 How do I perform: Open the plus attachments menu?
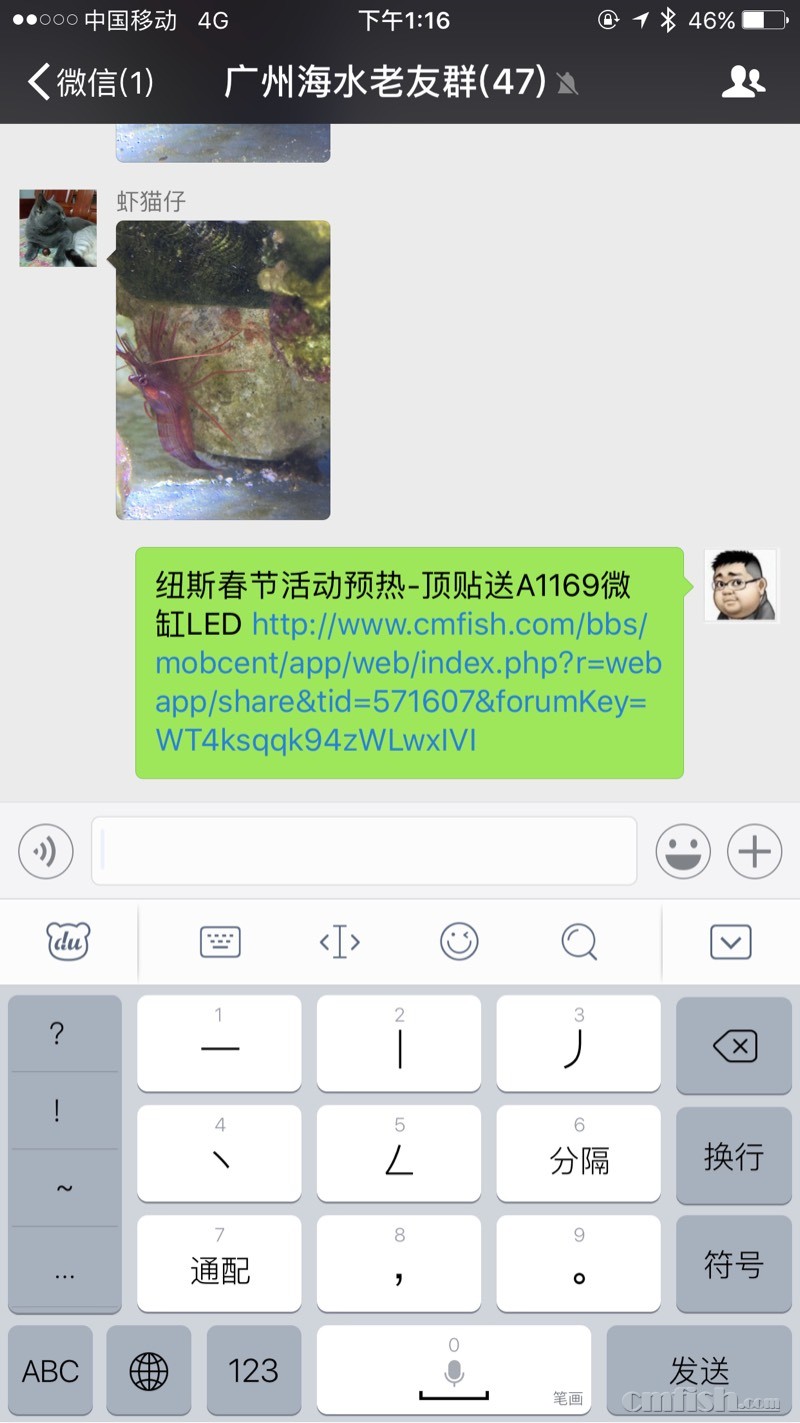coord(754,852)
